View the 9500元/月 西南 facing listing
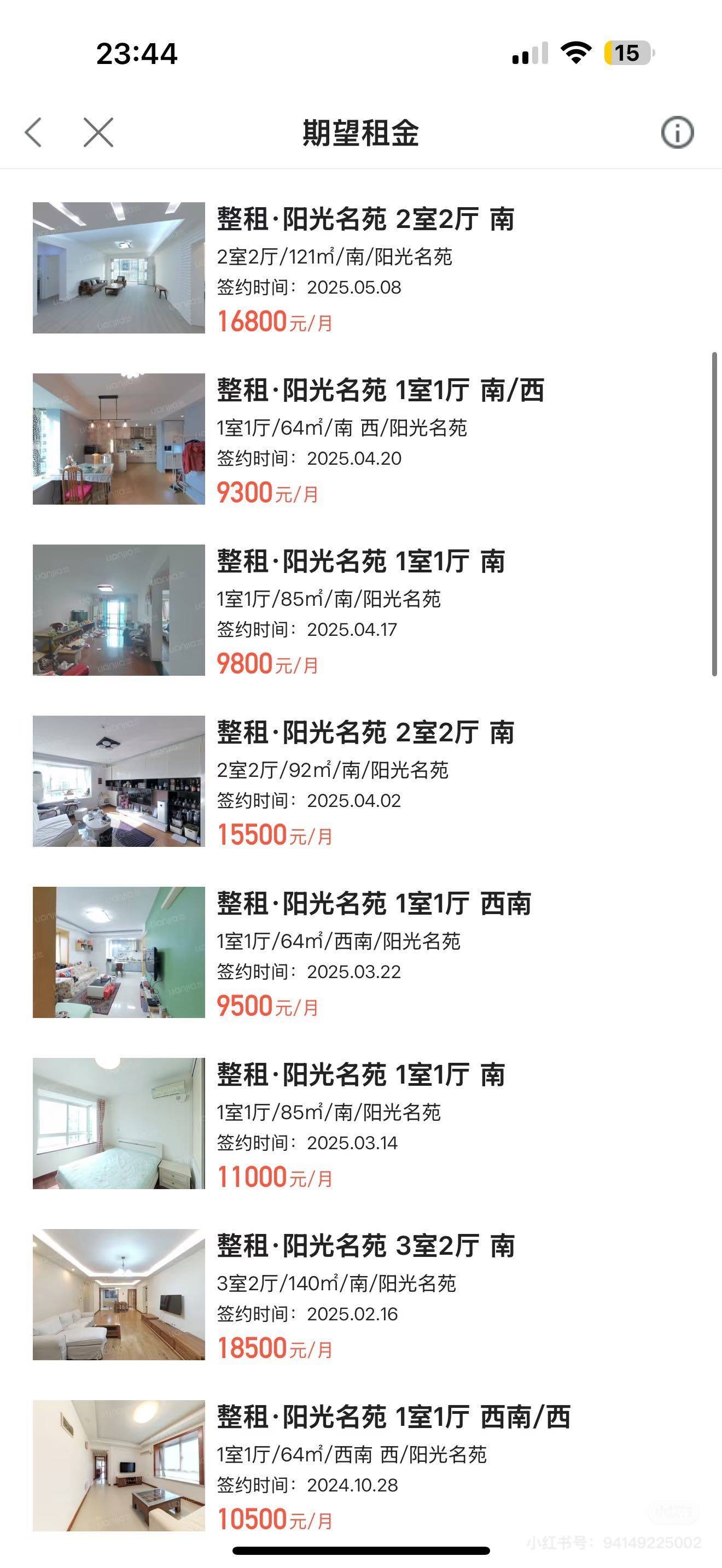Screen dimensions: 722x1568 coord(365,952)
